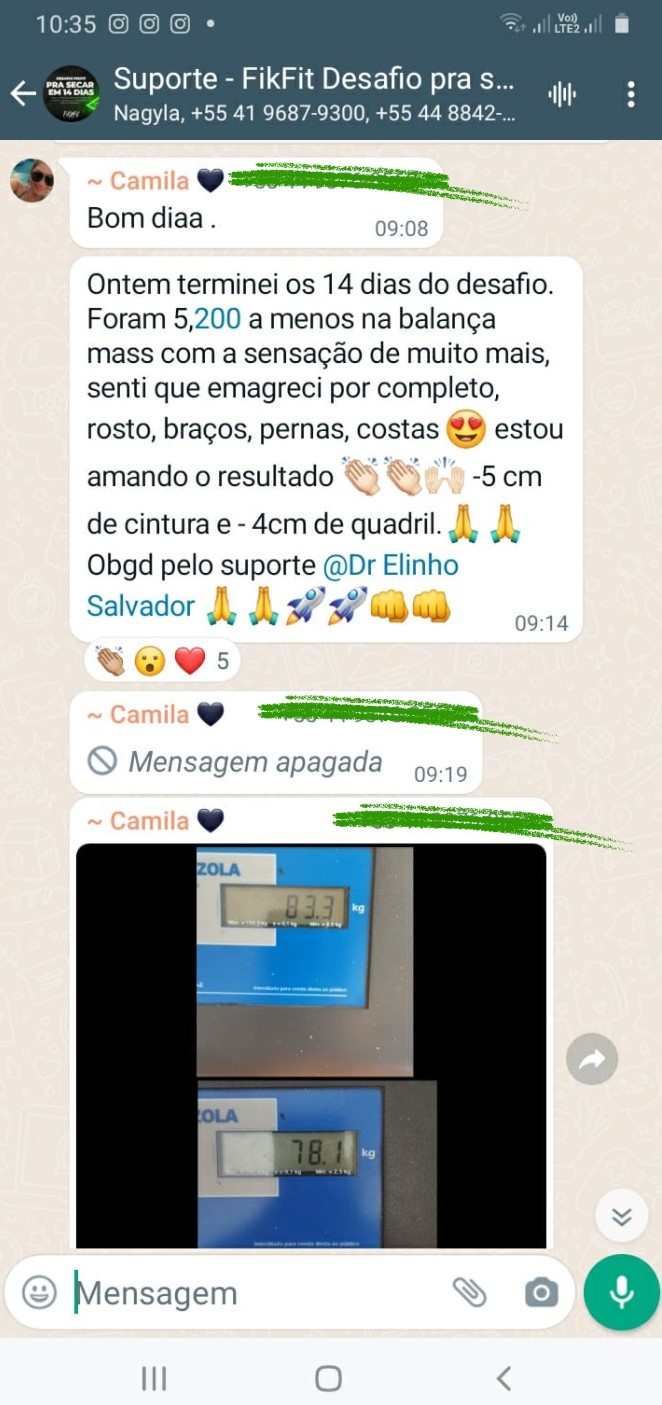
Task: Open Camila's profile picture
Action: (32, 180)
